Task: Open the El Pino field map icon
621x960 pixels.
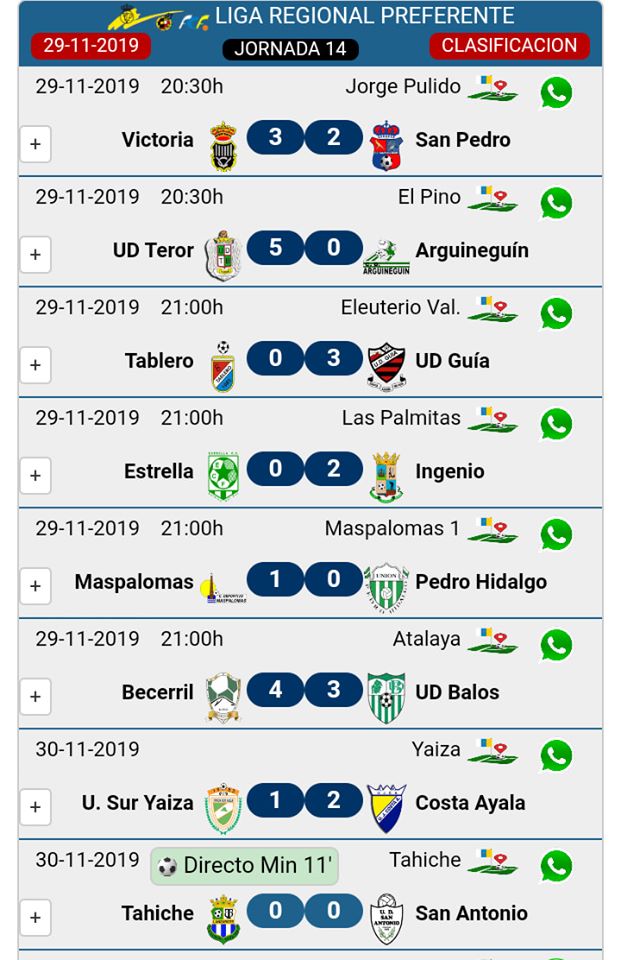Action: pyautogui.click(x=492, y=199)
